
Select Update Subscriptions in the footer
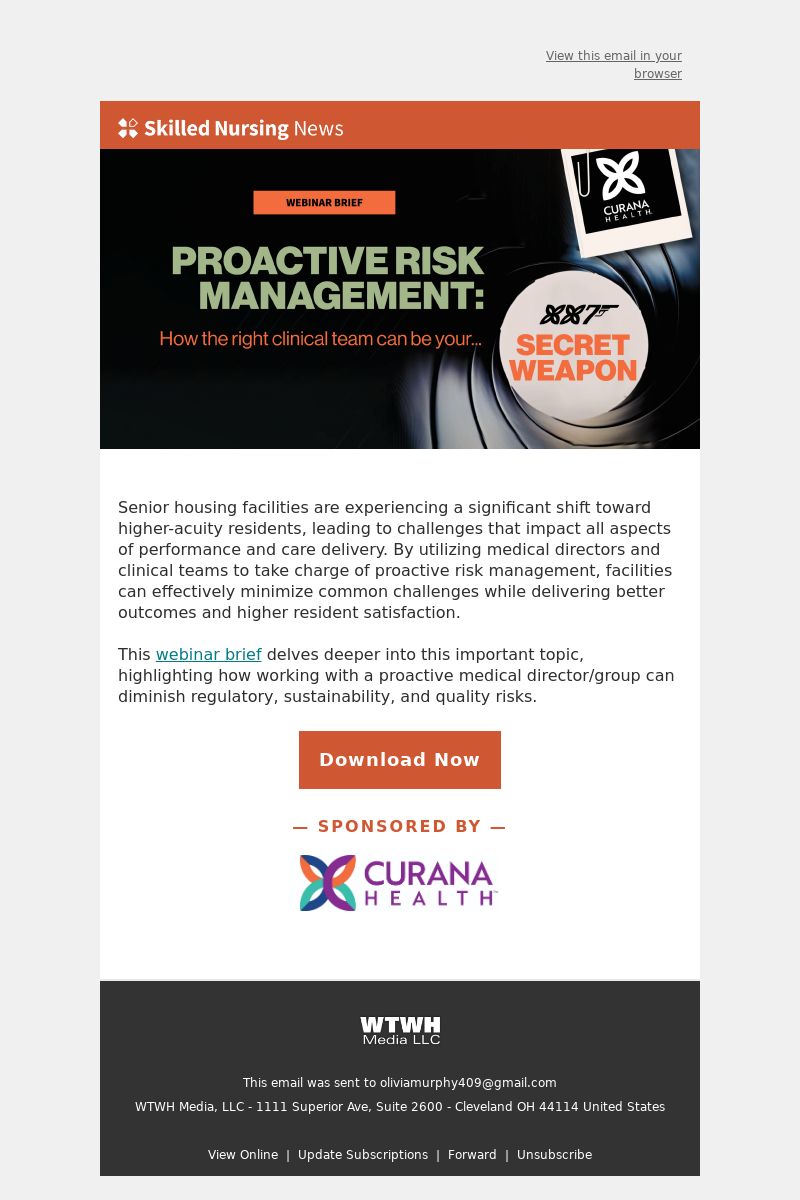(x=362, y=1154)
